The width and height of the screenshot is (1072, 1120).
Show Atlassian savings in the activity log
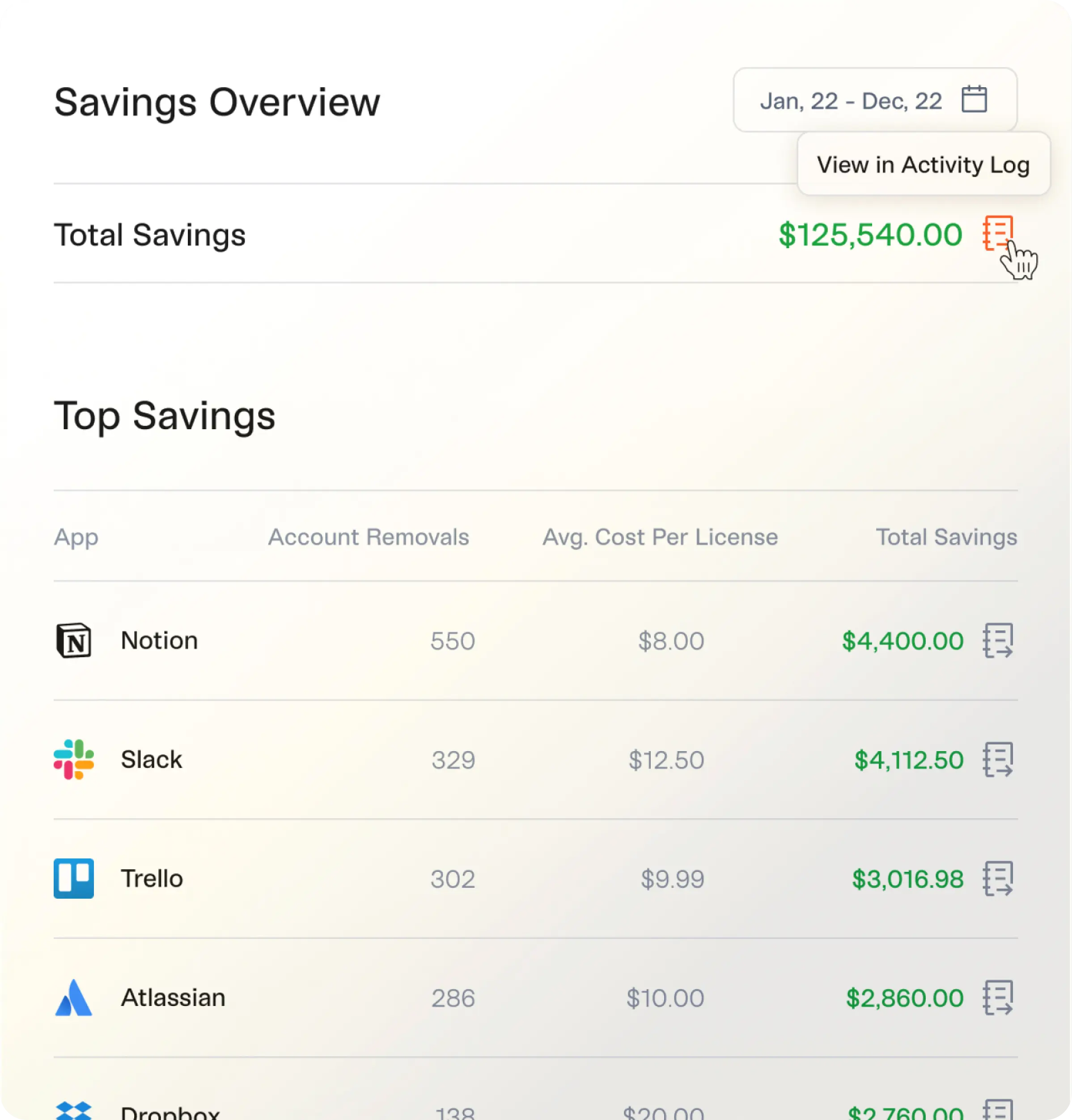click(998, 997)
